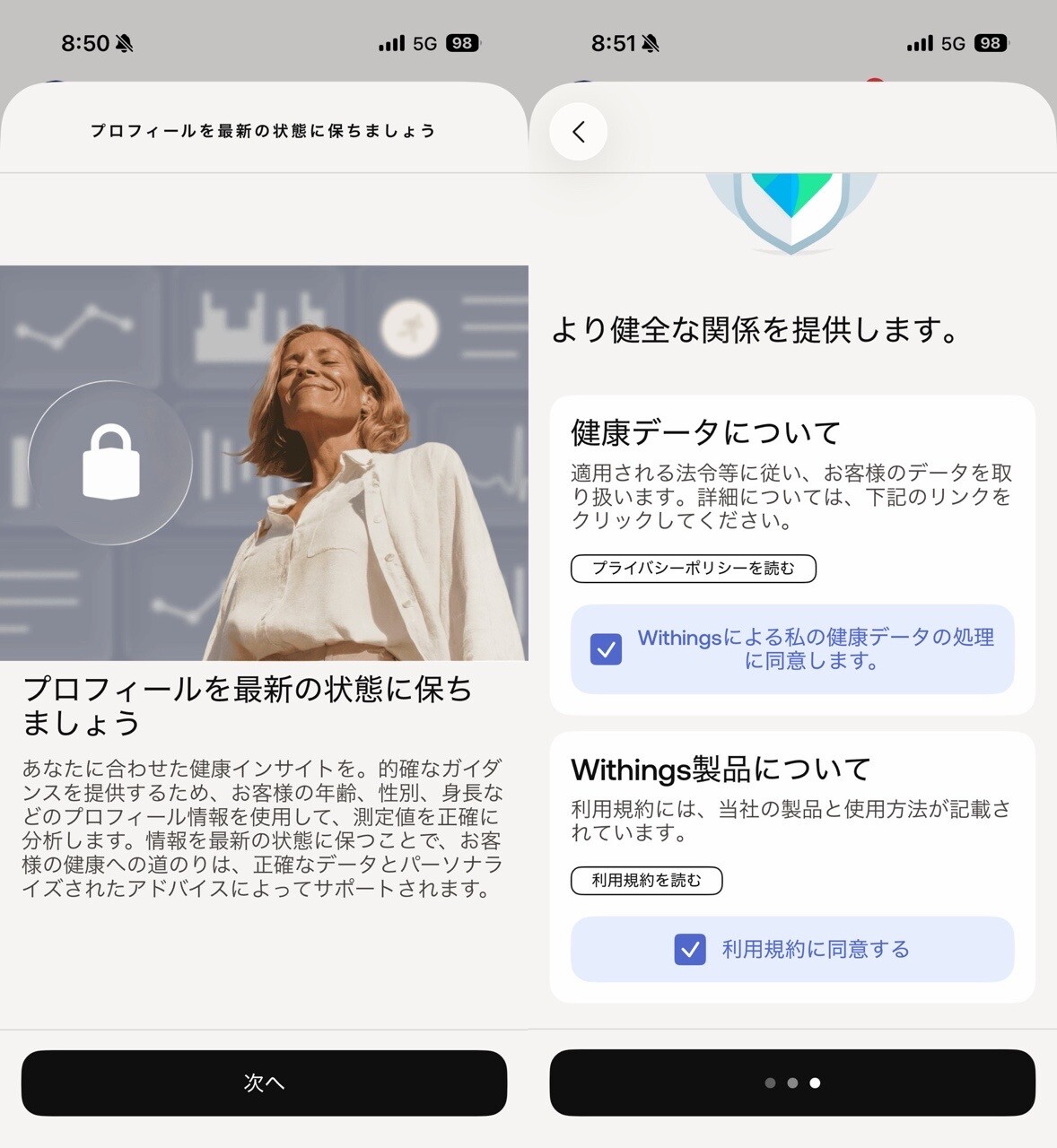Open プライバシーポリシーを読む
The image size is (1057, 1148).
tap(693, 568)
